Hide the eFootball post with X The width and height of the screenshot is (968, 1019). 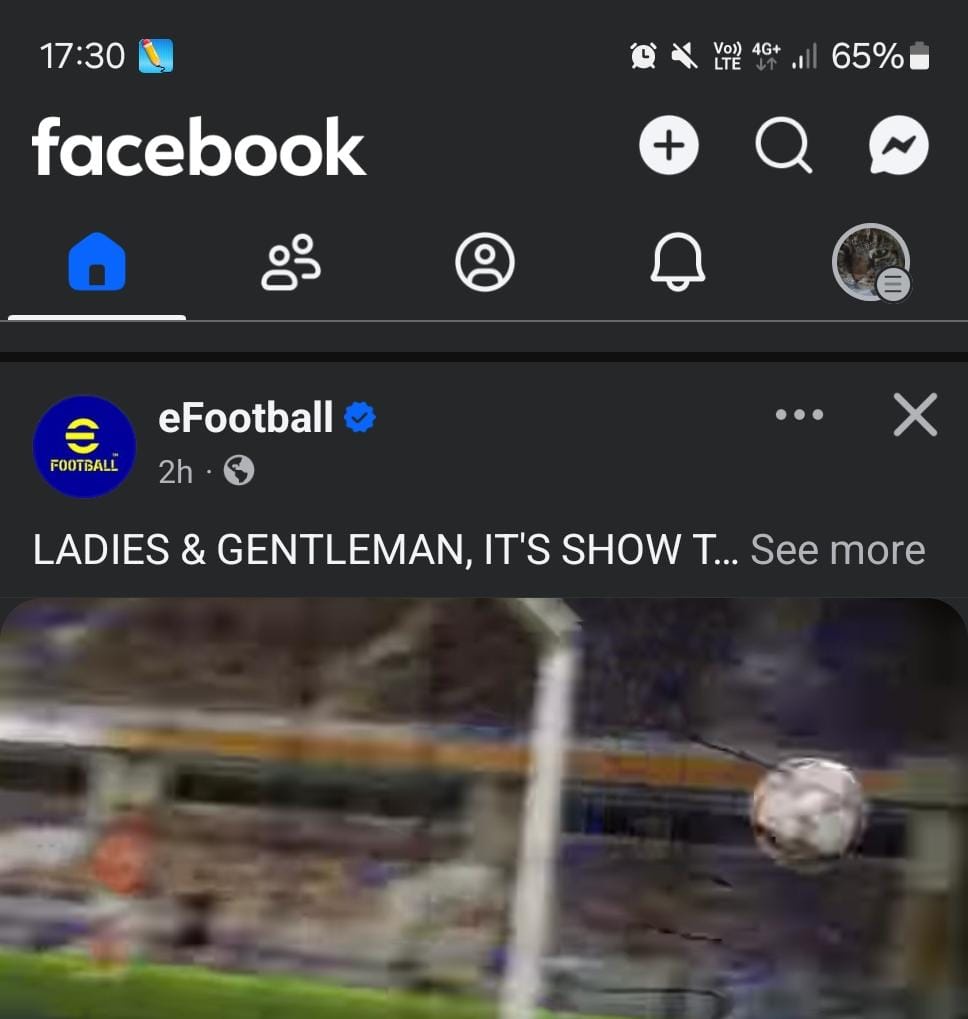click(915, 414)
